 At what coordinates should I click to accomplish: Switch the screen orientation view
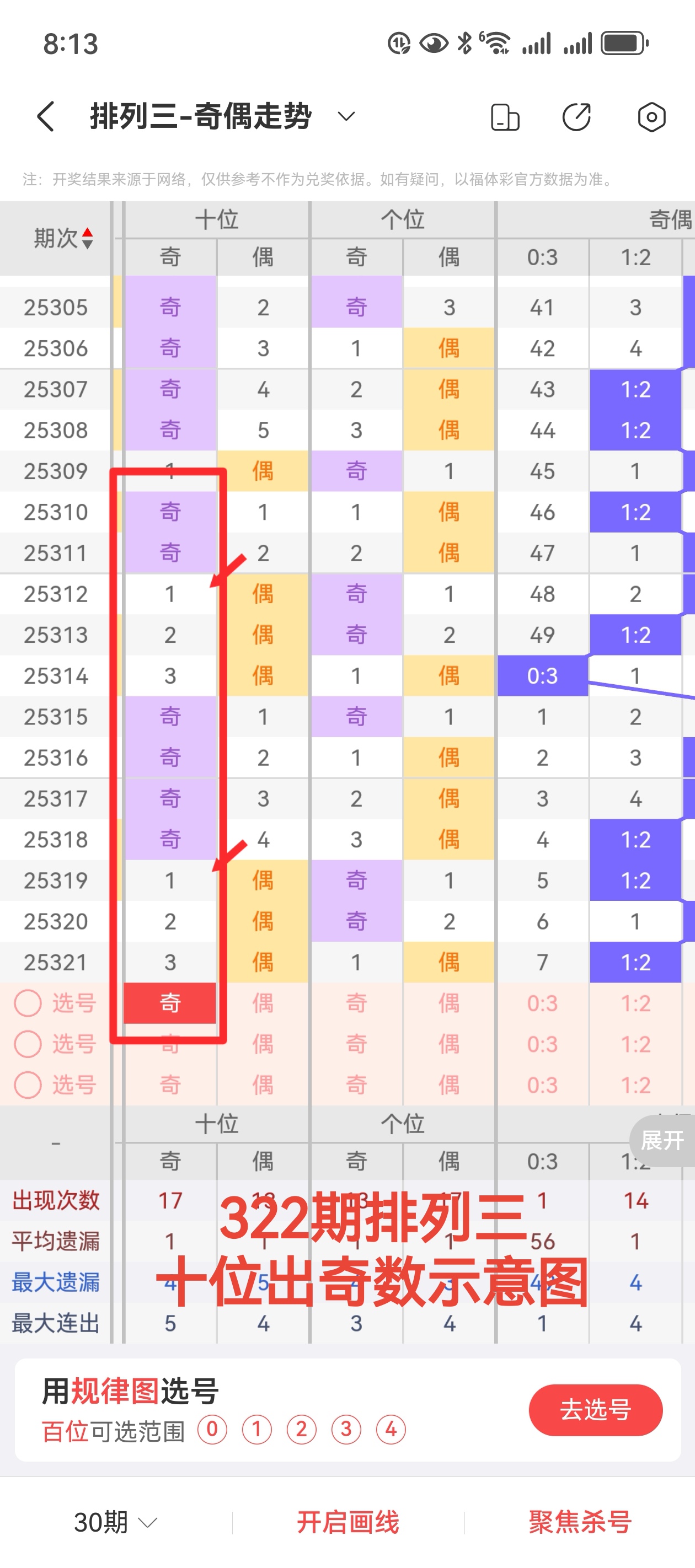(x=505, y=117)
